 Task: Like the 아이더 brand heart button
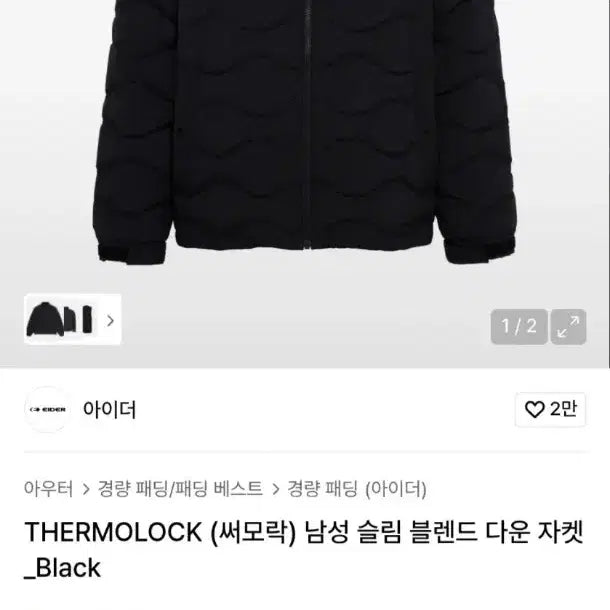[x=550, y=409]
